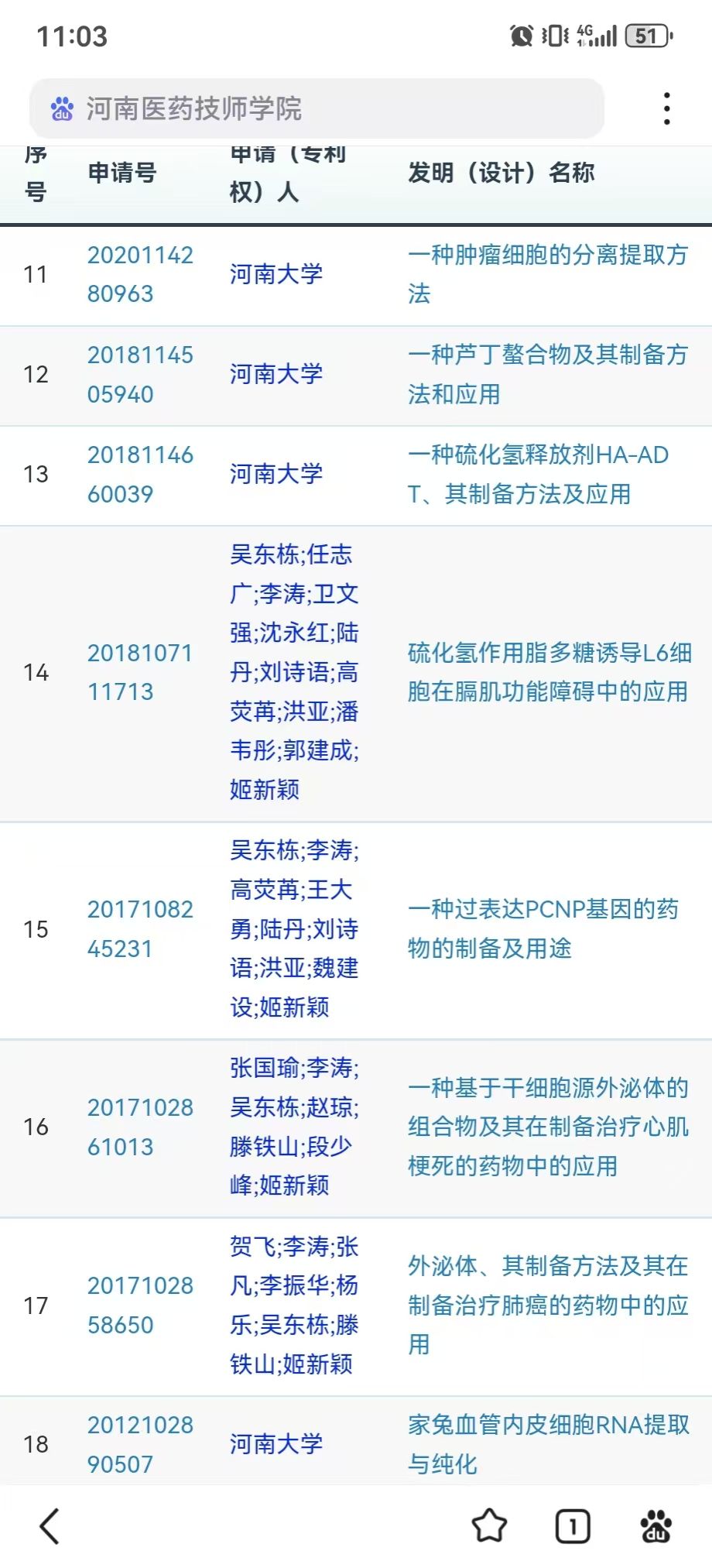Open application number 2018107111713
This screenshot has height=1568, width=712.
140,672
